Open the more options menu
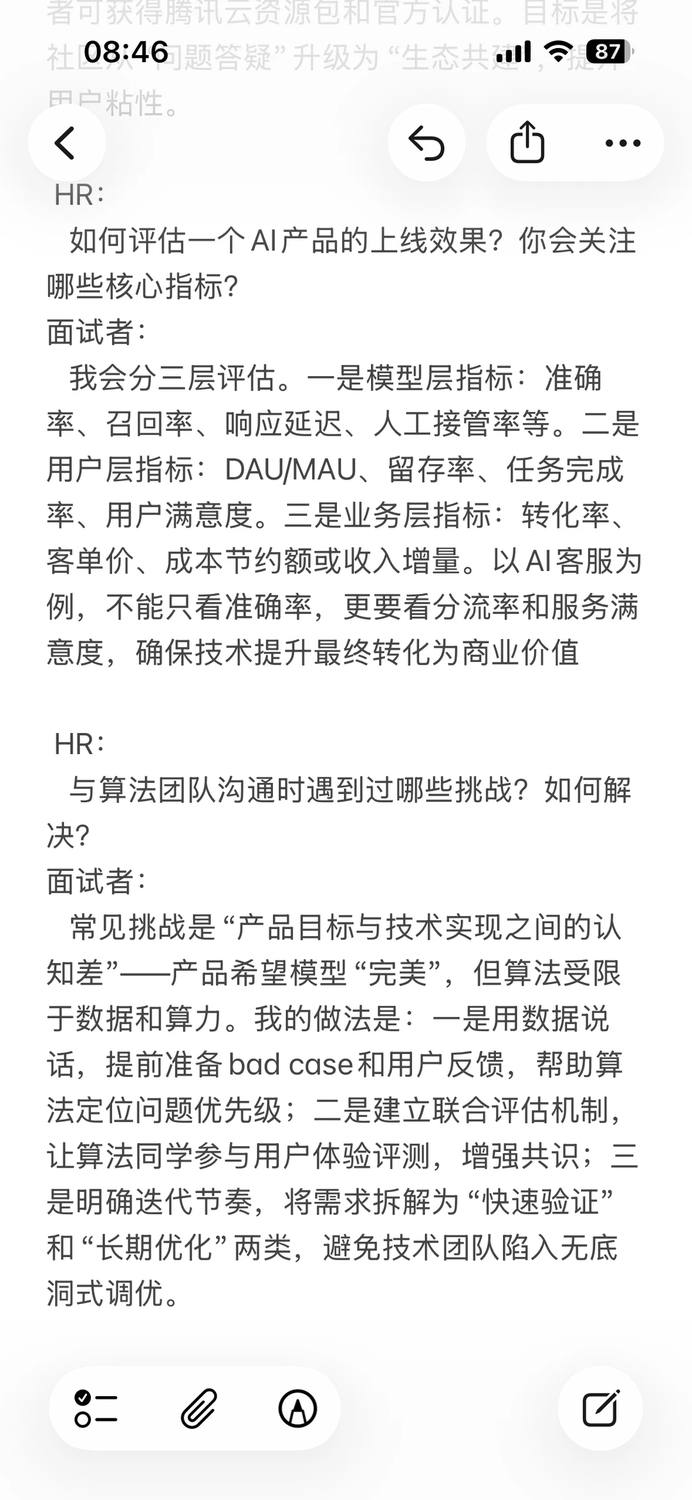 point(623,143)
